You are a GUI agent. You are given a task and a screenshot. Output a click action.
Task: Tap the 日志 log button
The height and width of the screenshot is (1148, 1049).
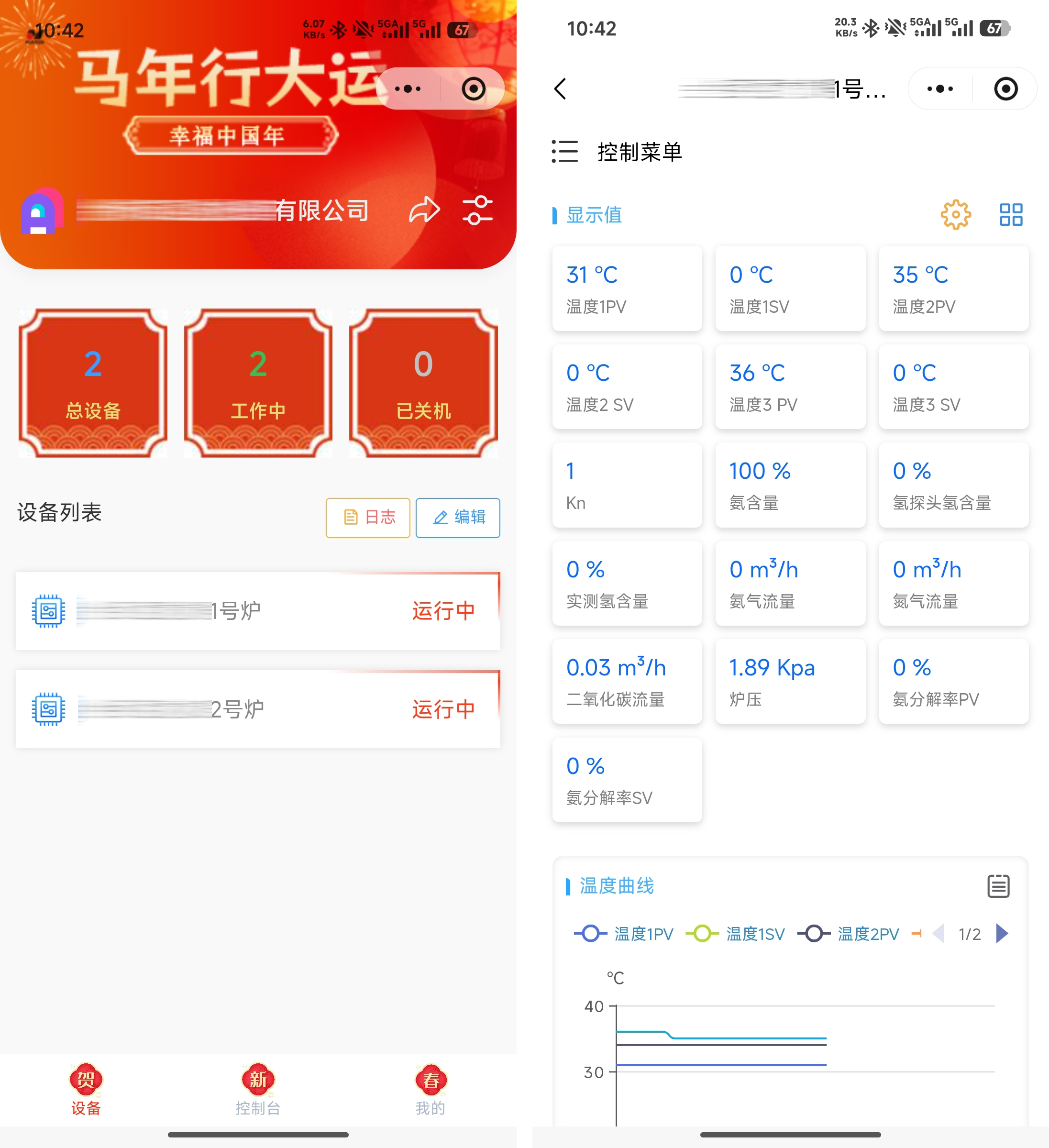coord(368,517)
